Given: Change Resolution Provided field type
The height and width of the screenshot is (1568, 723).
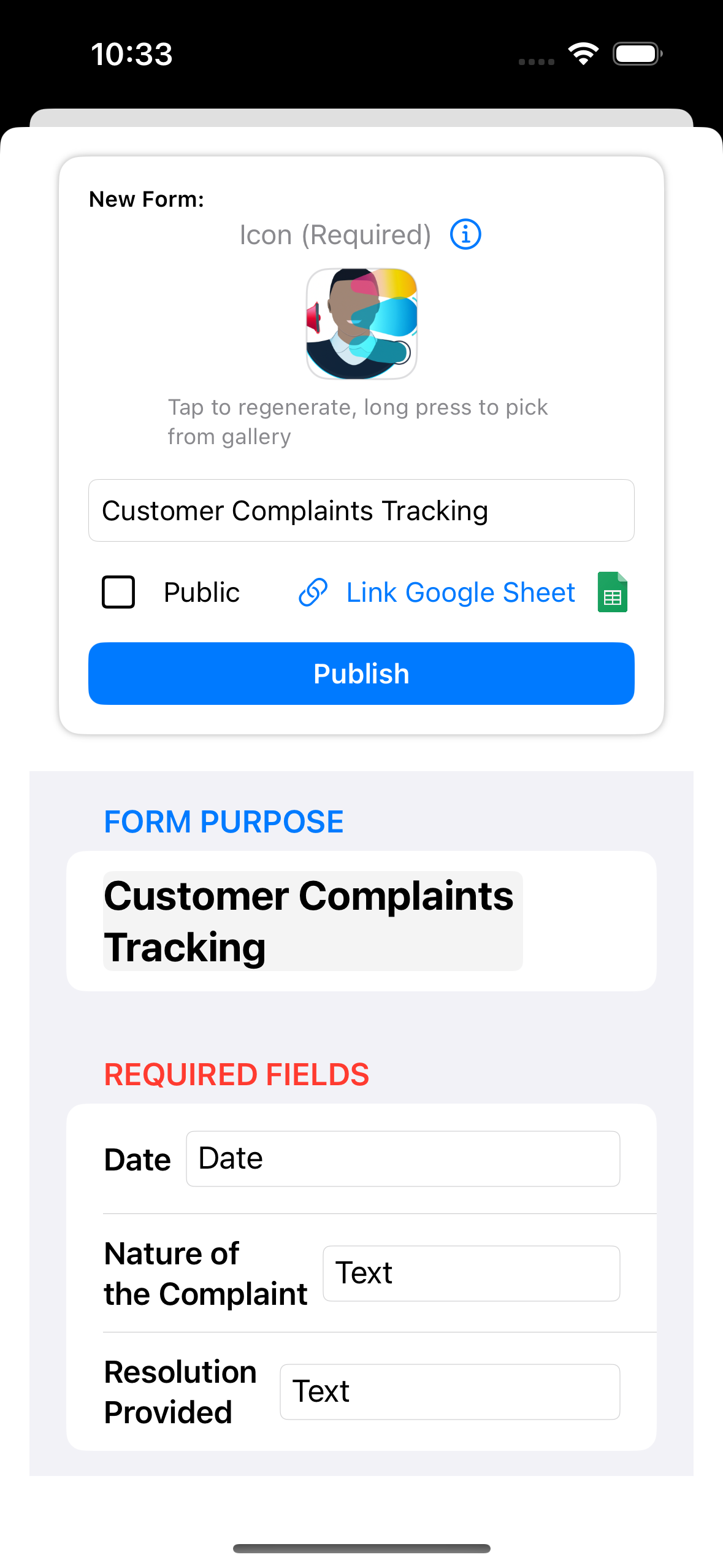Looking at the screenshot, I should (x=449, y=1391).
